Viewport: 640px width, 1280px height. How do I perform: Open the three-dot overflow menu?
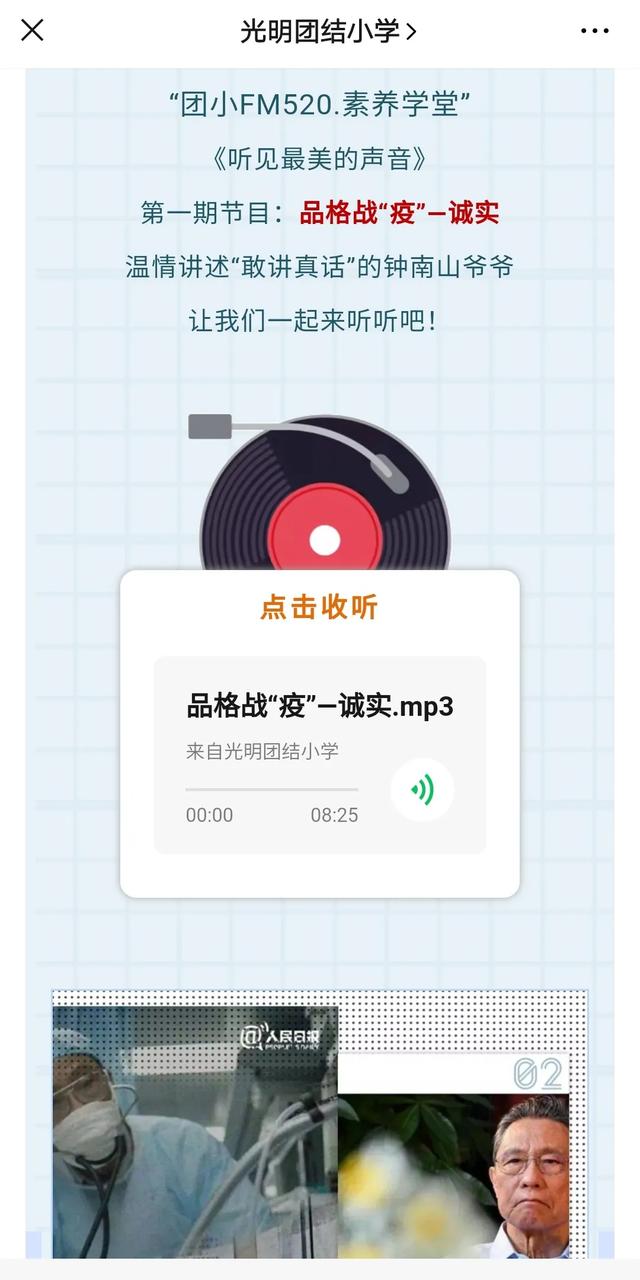(595, 31)
